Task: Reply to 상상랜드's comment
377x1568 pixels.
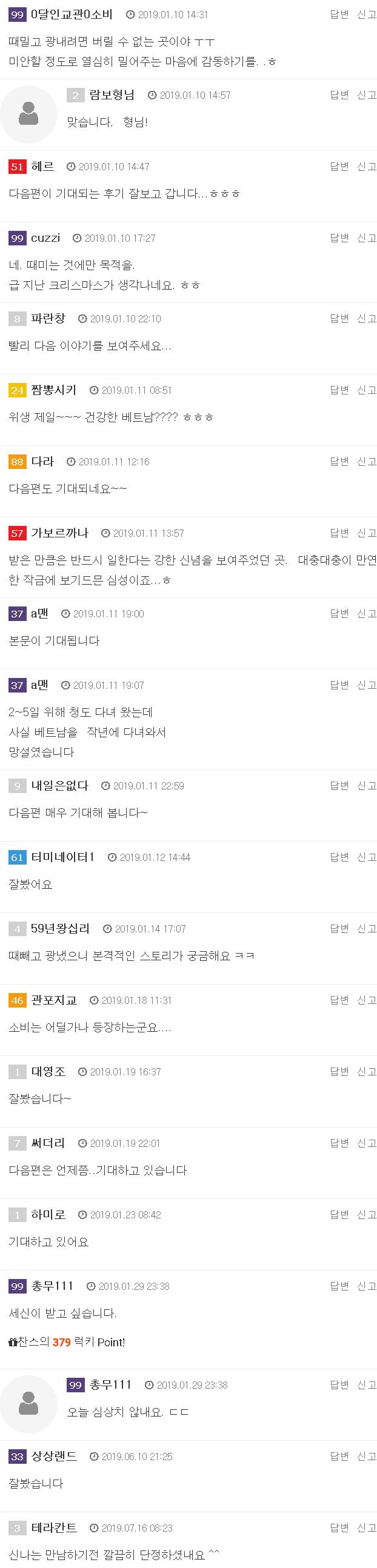Action: (339, 1456)
